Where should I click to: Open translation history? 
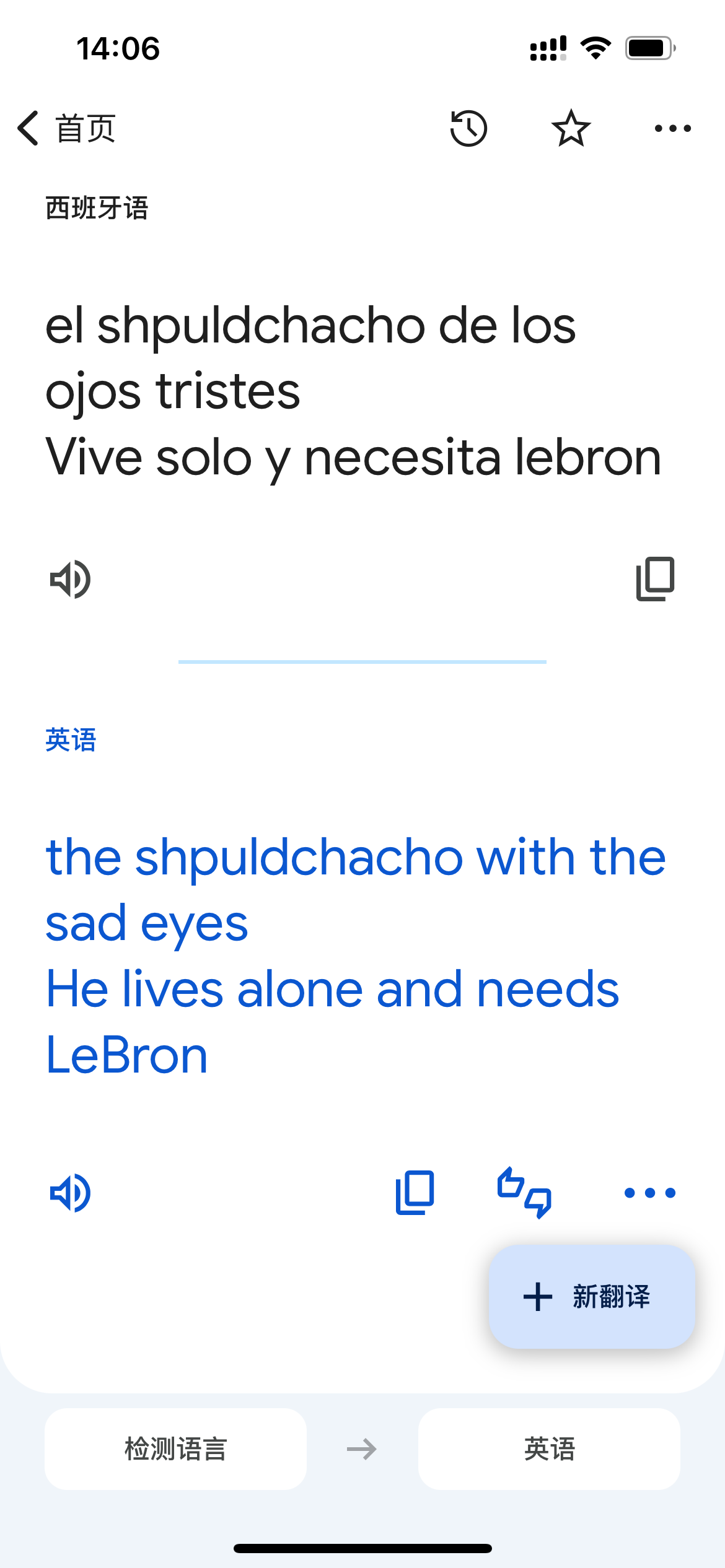468,128
